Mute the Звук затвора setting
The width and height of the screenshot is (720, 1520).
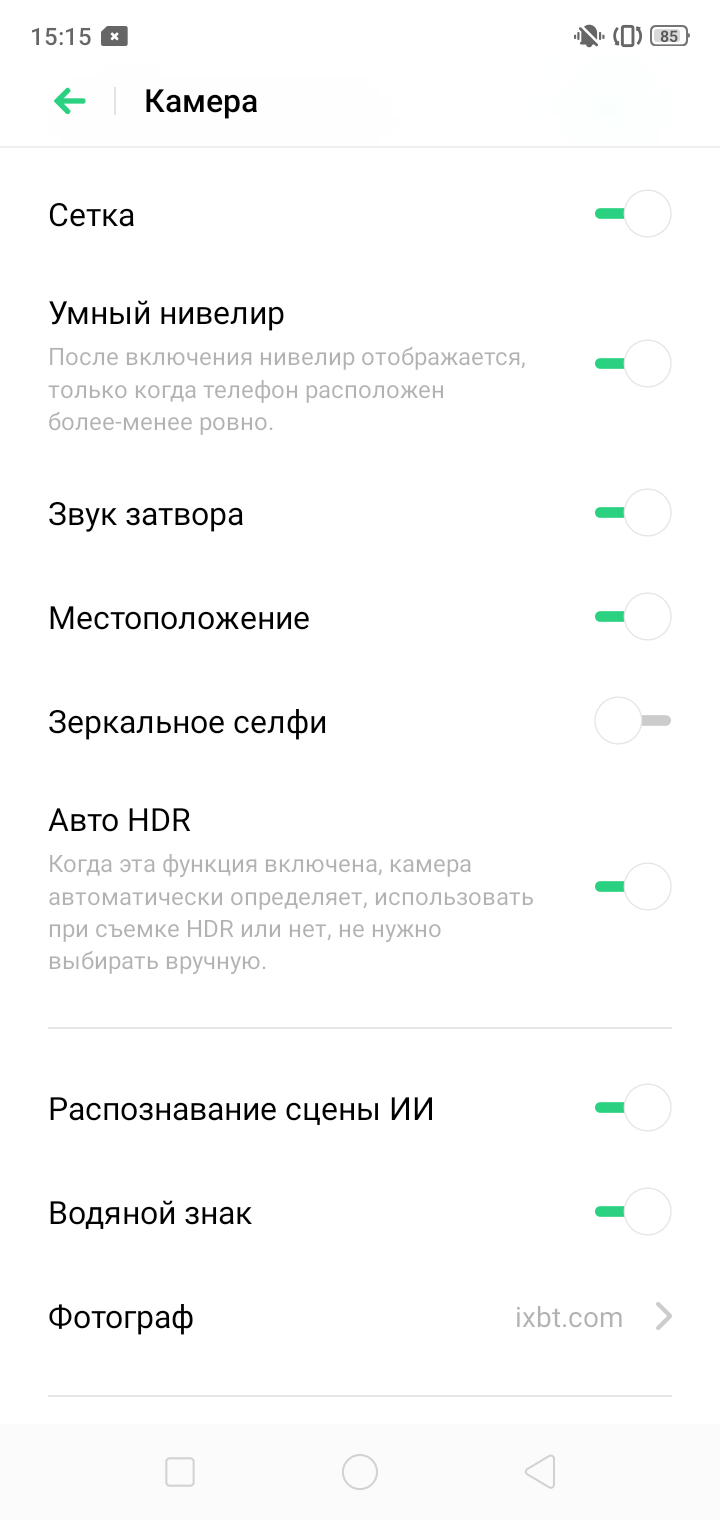[632, 513]
